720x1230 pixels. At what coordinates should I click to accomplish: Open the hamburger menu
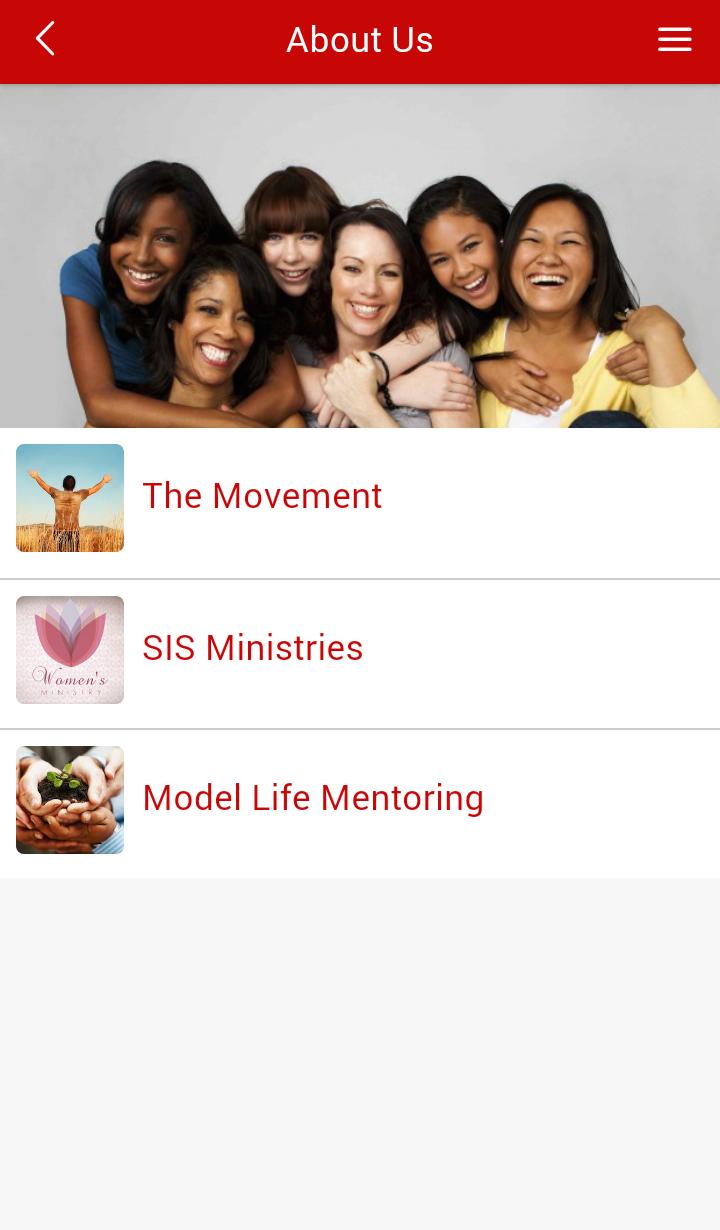pyautogui.click(x=674, y=40)
